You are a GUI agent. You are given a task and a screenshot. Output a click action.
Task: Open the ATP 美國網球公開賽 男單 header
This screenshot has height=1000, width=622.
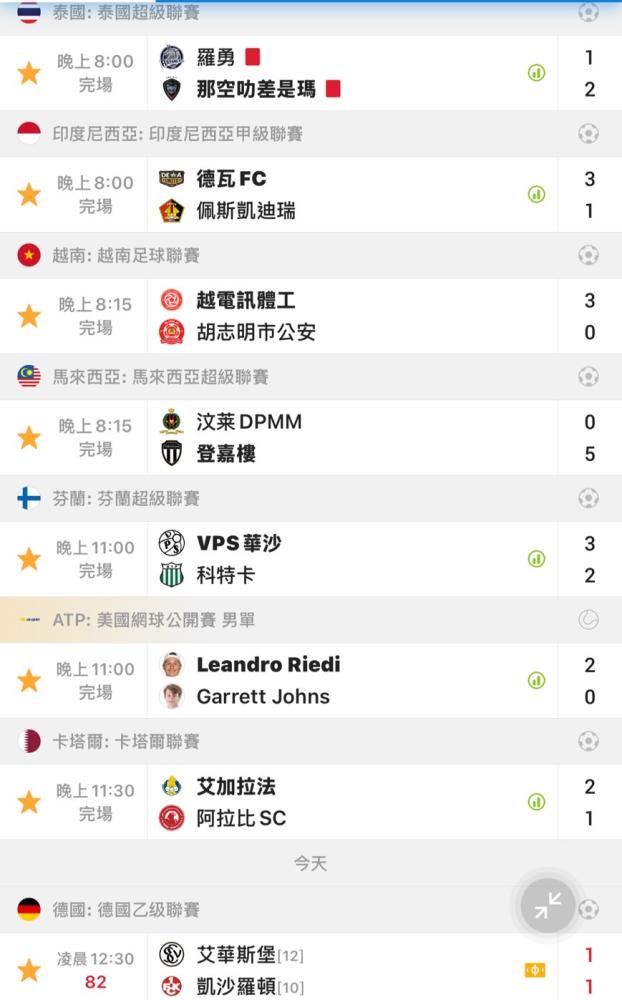pyautogui.click(x=311, y=620)
